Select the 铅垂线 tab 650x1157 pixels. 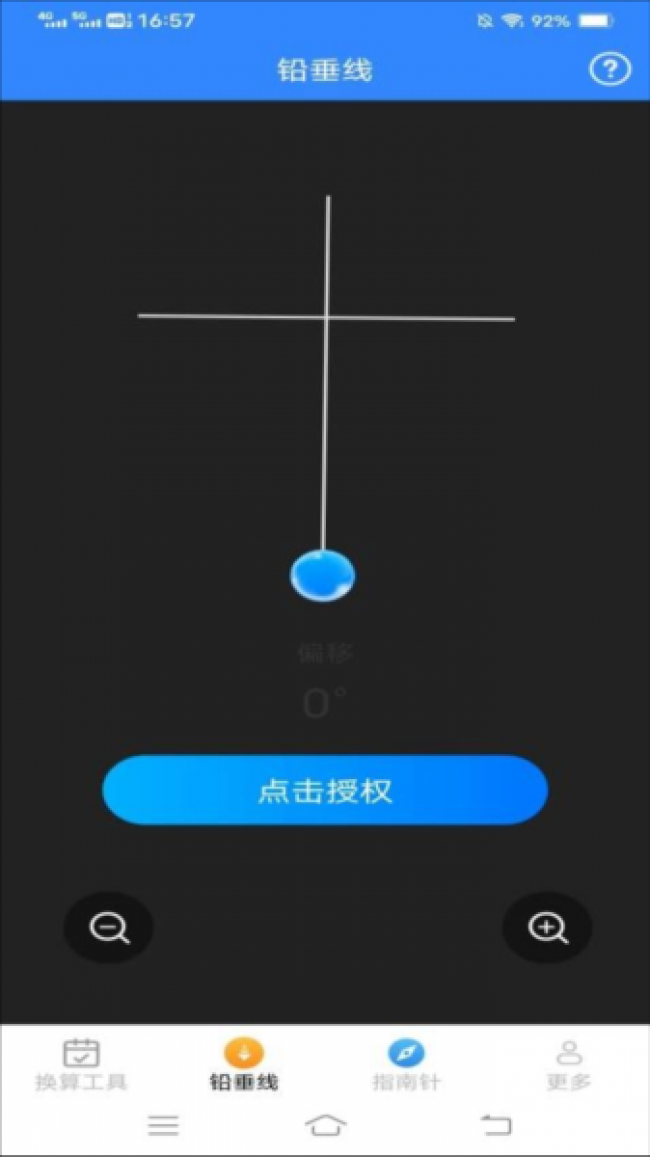tap(244, 1064)
